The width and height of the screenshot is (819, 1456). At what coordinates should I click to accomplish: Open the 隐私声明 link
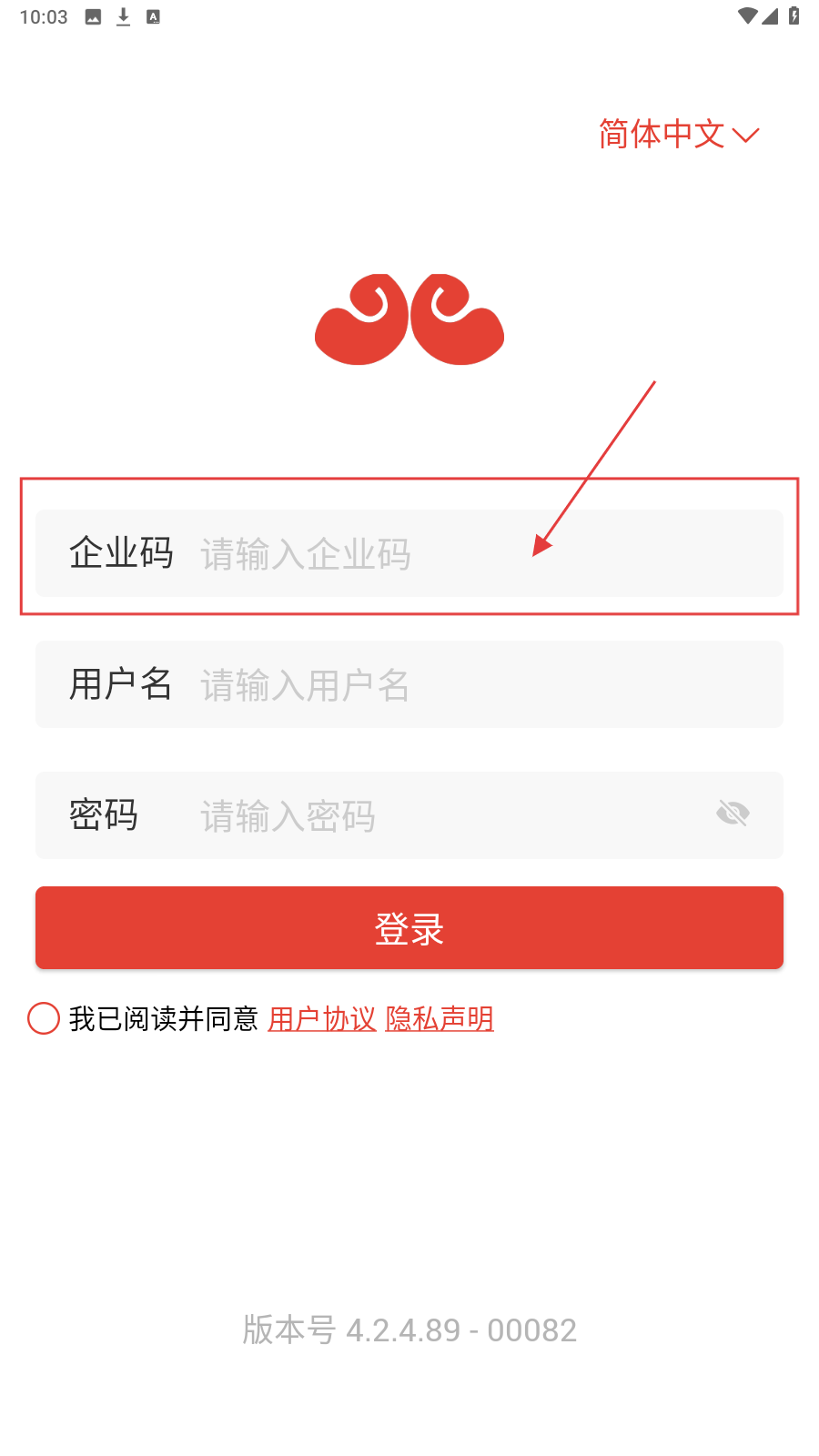pyautogui.click(x=440, y=1018)
